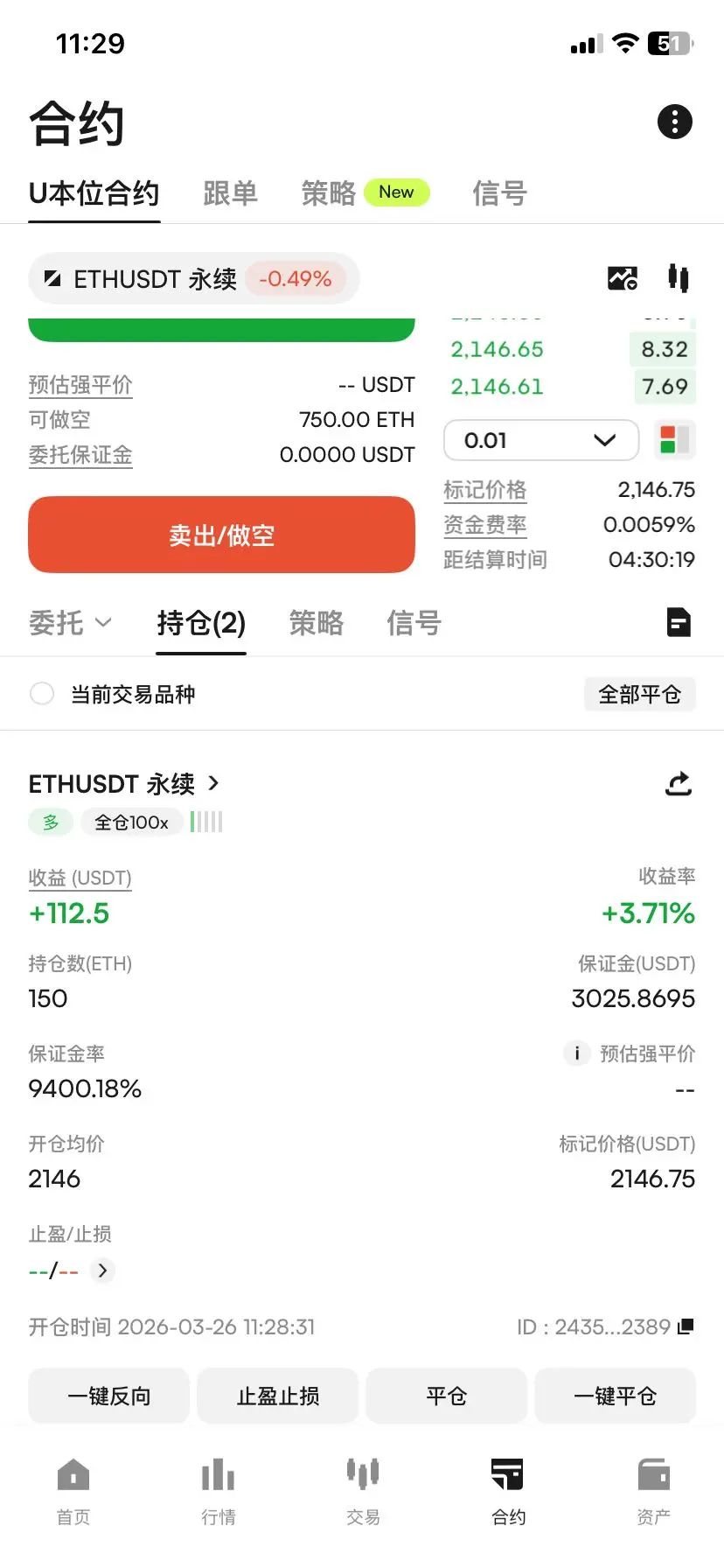Tap the 一键平仓 button
The image size is (724, 1568).
pyautogui.click(x=615, y=1396)
